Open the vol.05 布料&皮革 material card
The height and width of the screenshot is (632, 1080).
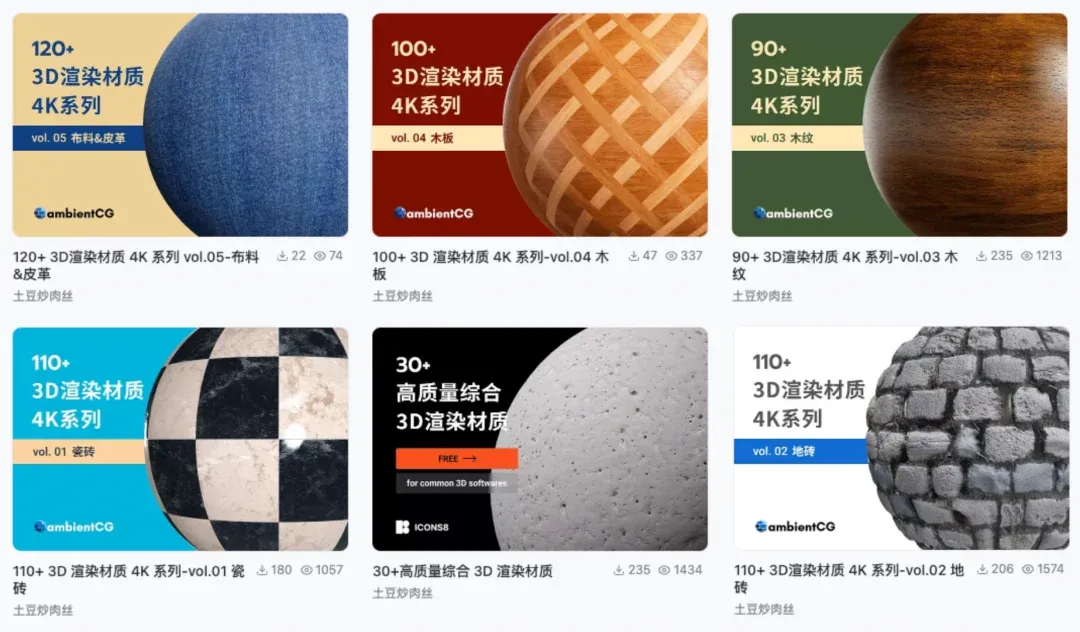pos(180,125)
